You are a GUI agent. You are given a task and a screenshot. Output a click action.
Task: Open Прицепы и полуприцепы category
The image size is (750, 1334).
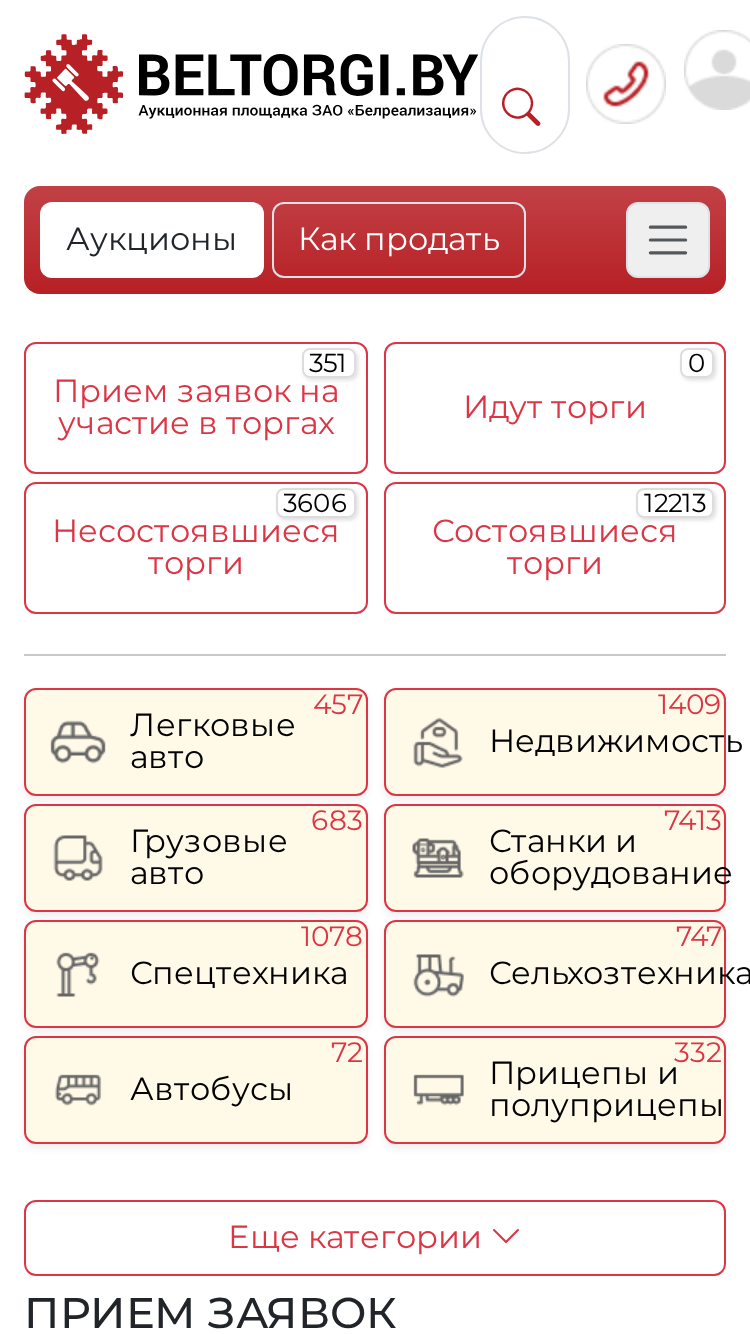(555, 1090)
